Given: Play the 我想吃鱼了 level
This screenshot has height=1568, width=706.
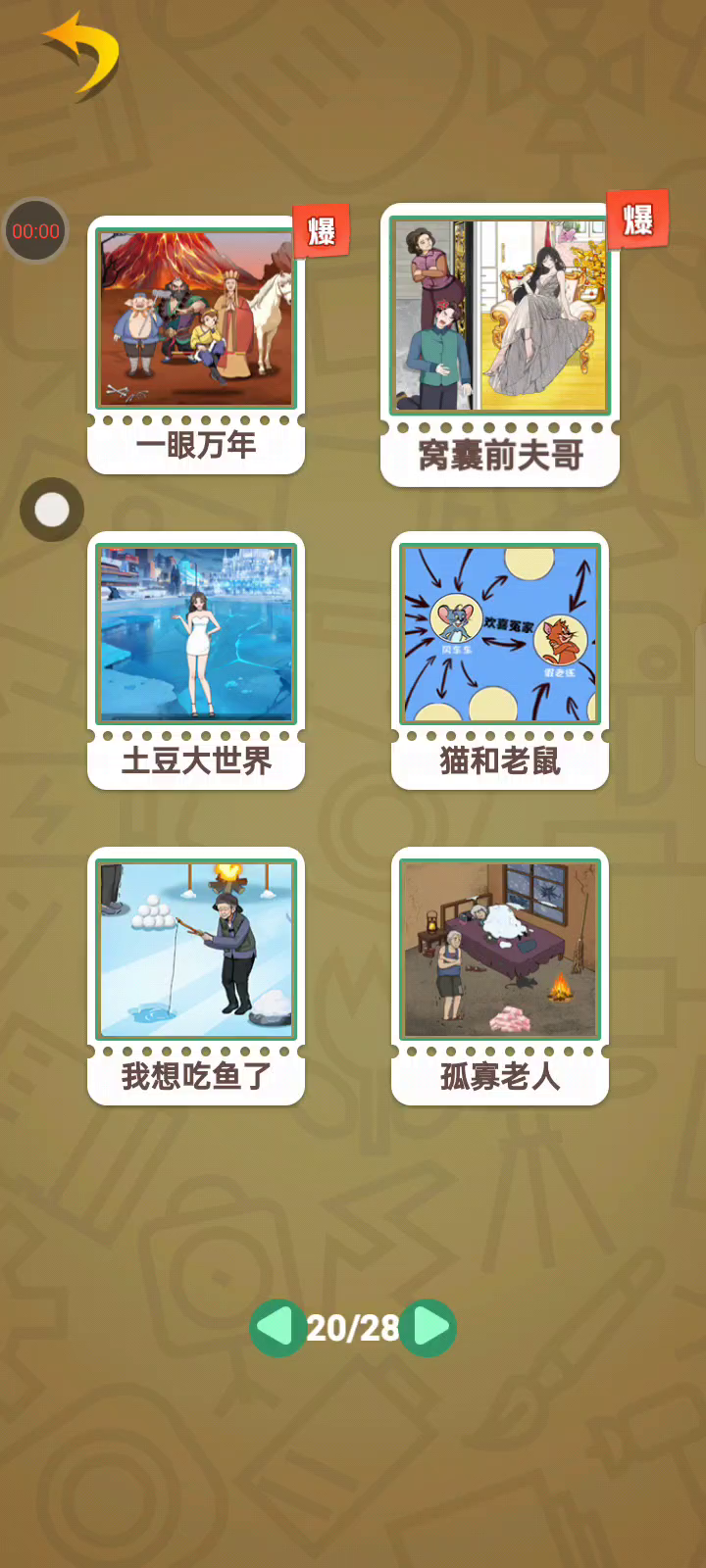Looking at the screenshot, I should point(196,965).
